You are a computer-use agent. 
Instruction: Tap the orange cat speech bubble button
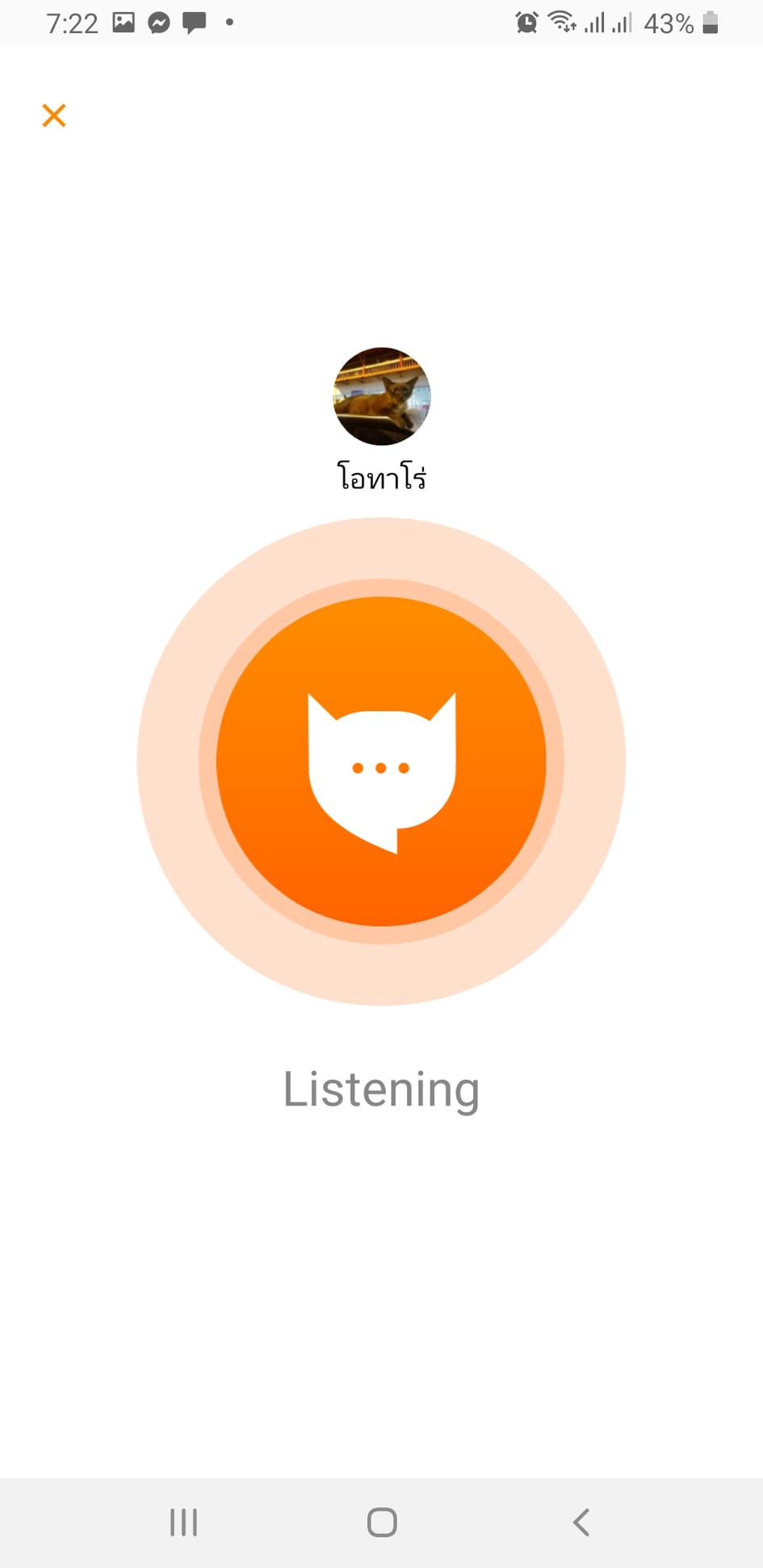(x=381, y=762)
